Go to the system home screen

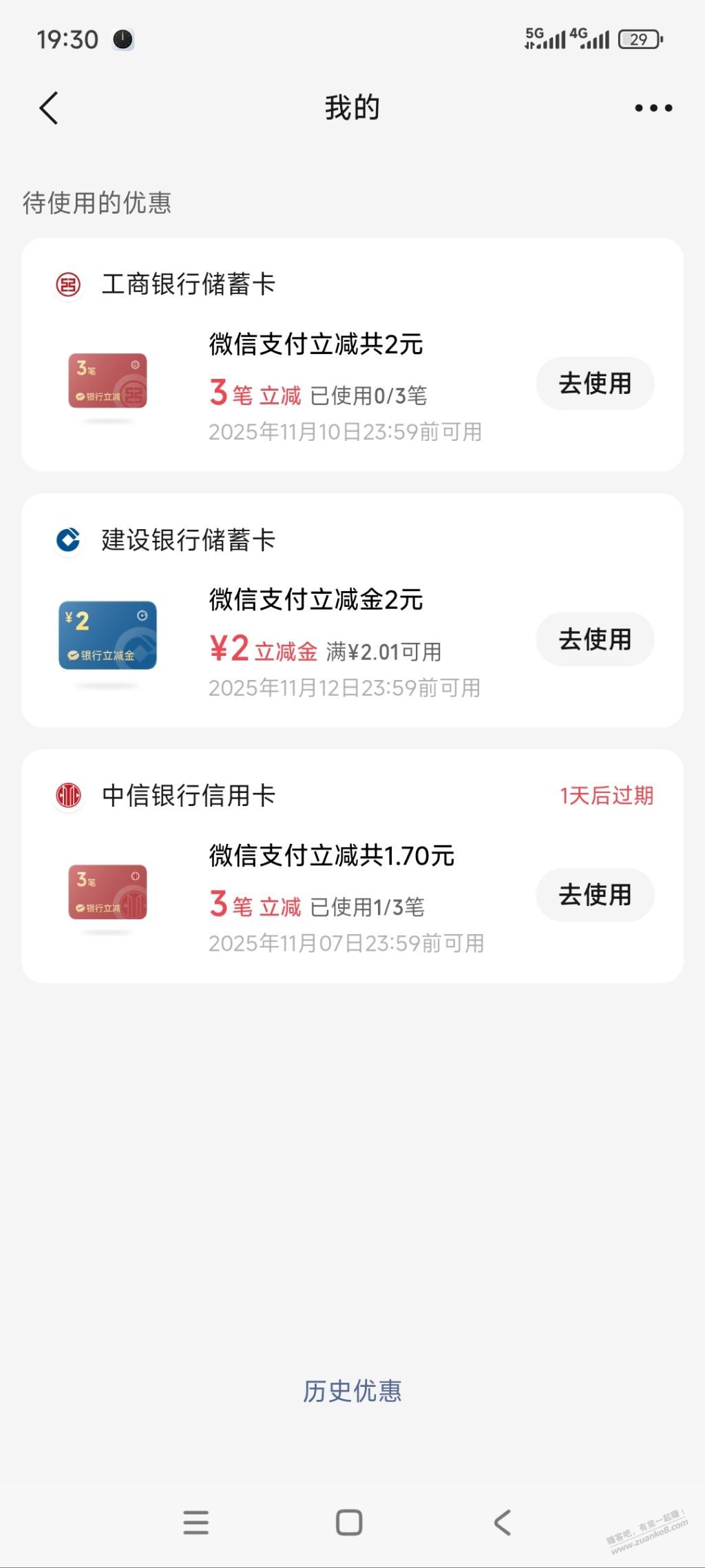(349, 1522)
